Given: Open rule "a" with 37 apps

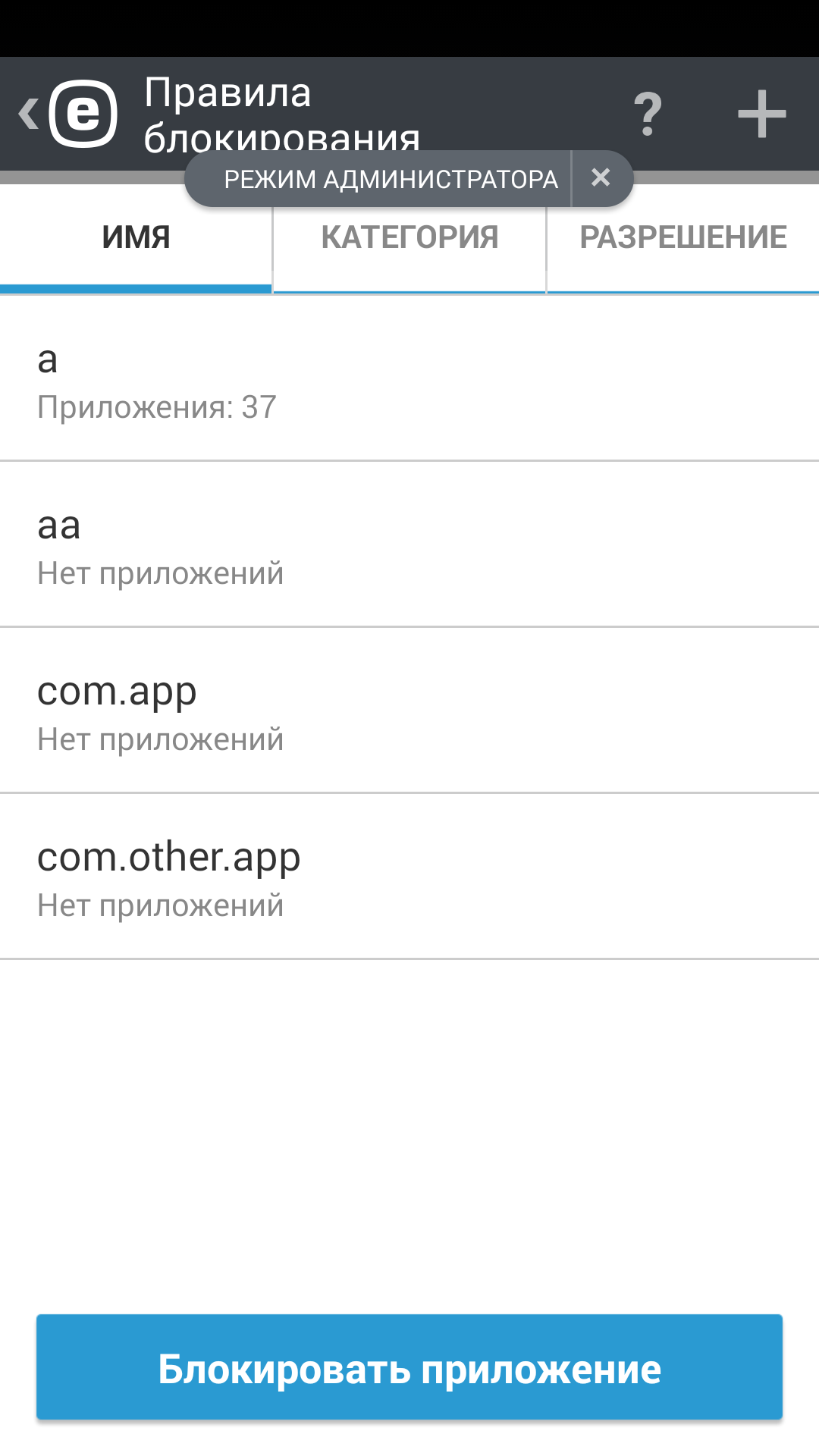Looking at the screenshot, I should 409,379.
